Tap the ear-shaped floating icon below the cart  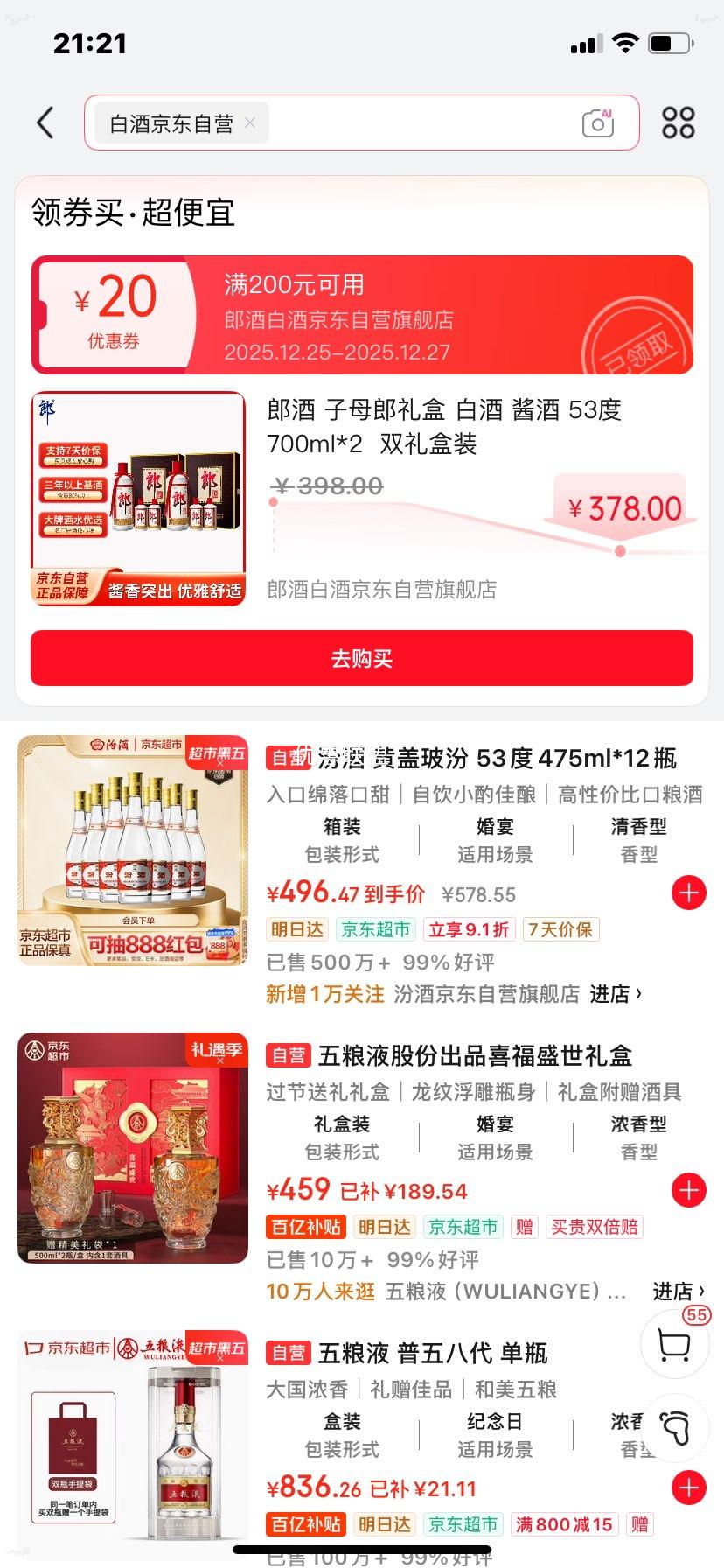673,1428
